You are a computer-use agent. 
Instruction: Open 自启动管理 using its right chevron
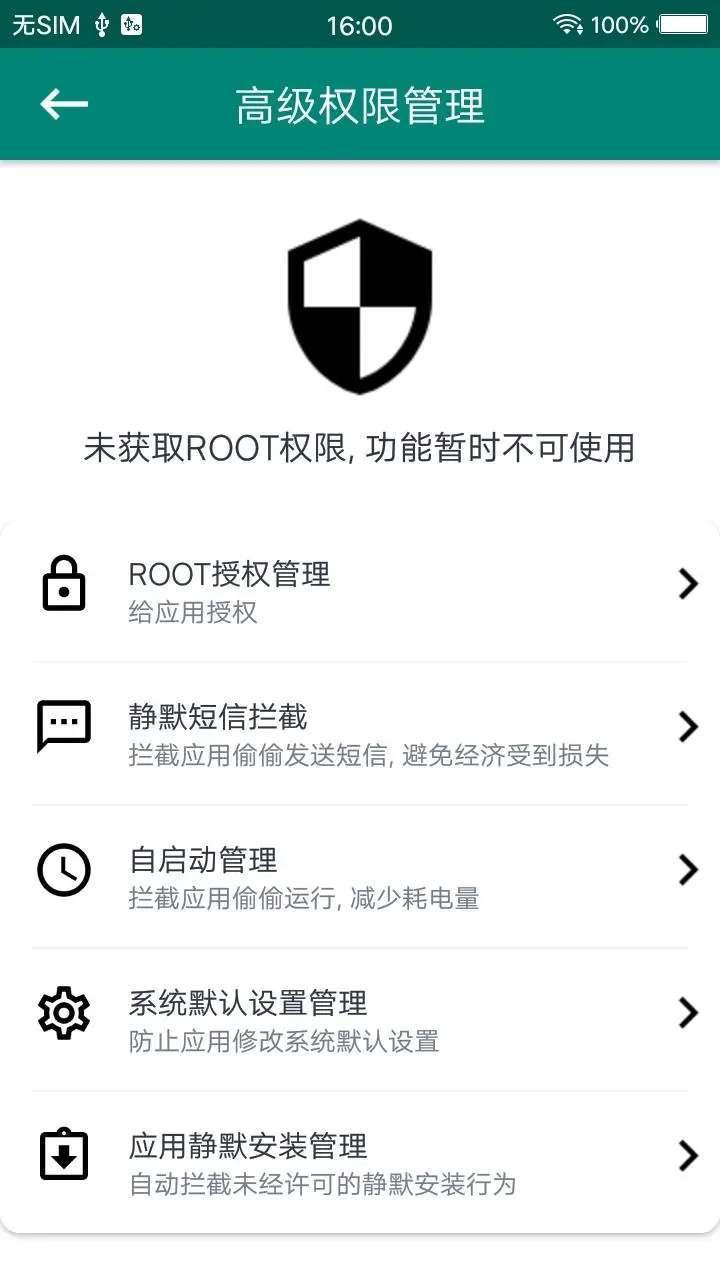(687, 870)
